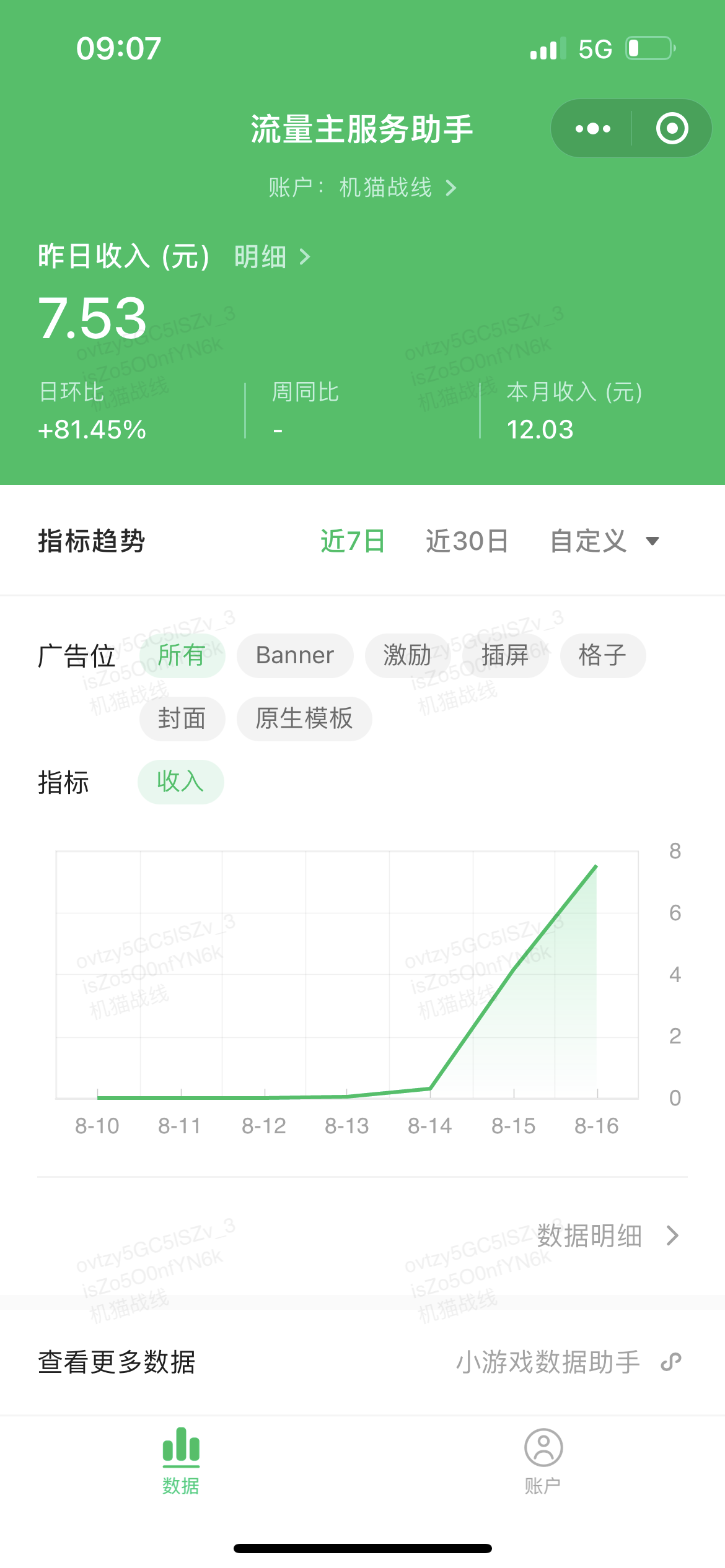Filter ad slot by 格子
This screenshot has height=1568, width=725.
coord(602,655)
